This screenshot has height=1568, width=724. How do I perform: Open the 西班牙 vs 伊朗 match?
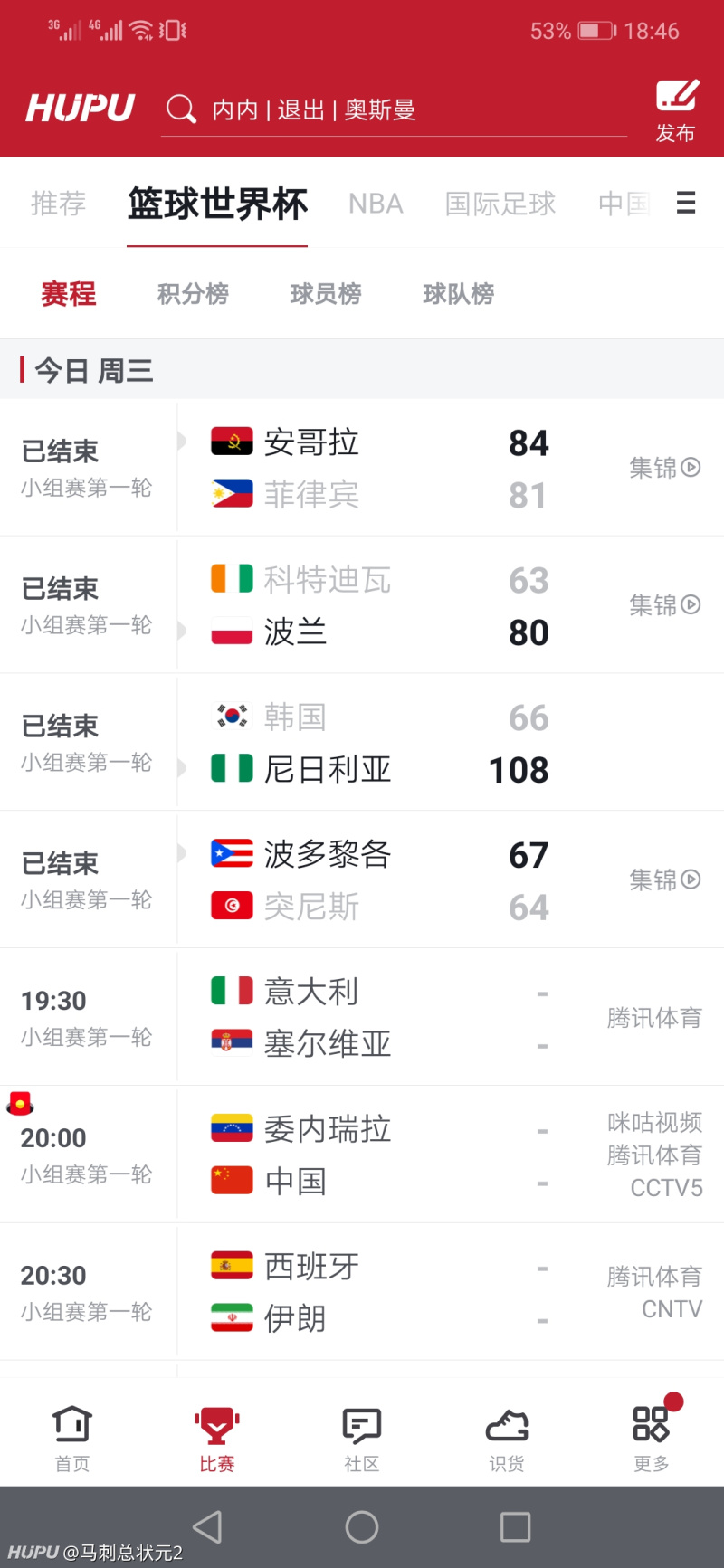click(362, 1292)
